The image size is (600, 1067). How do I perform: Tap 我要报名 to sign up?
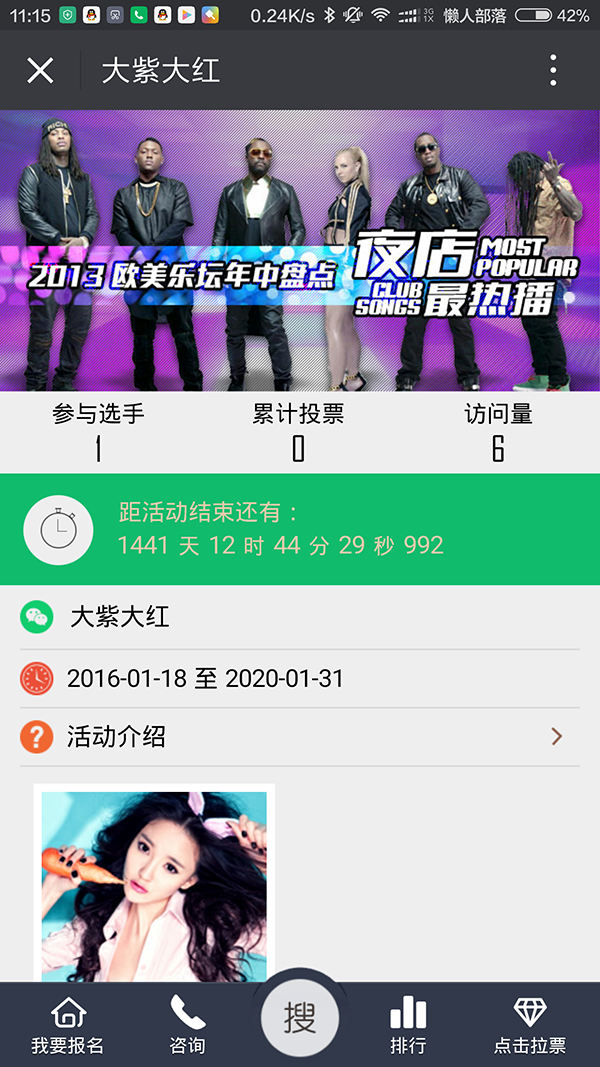tap(67, 1026)
